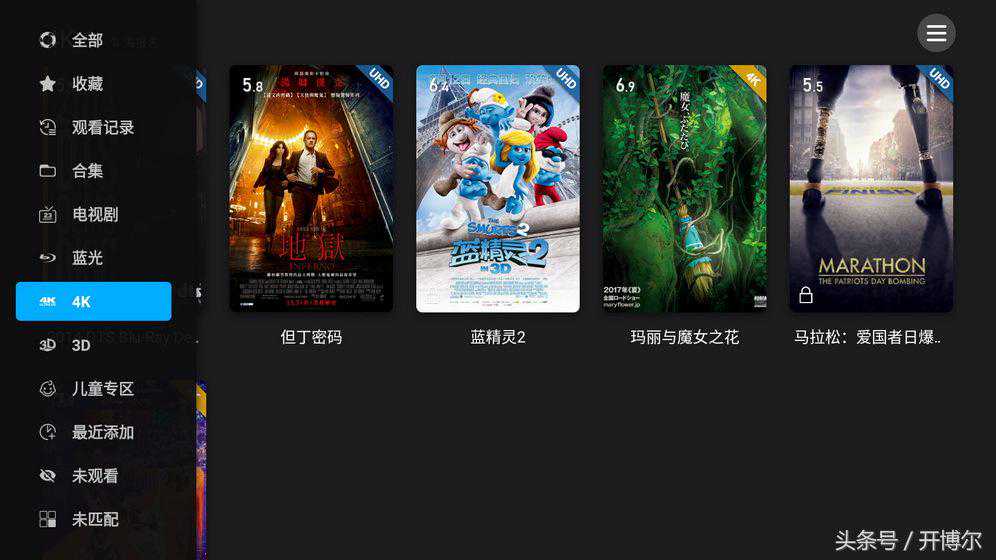
Task: Filter by 未观看 unwatched
Action: (94, 476)
